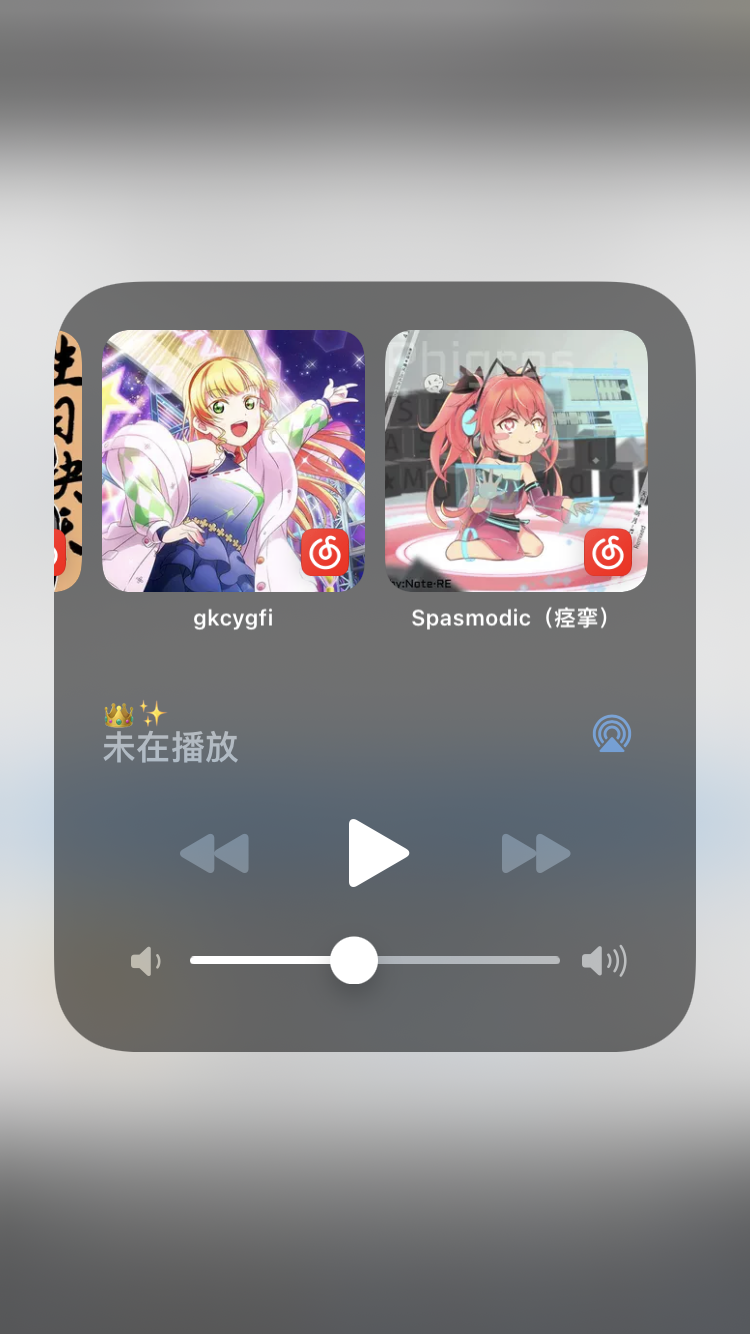Open the gkcygfi album tile
This screenshot has height=1334, width=750.
click(233, 461)
